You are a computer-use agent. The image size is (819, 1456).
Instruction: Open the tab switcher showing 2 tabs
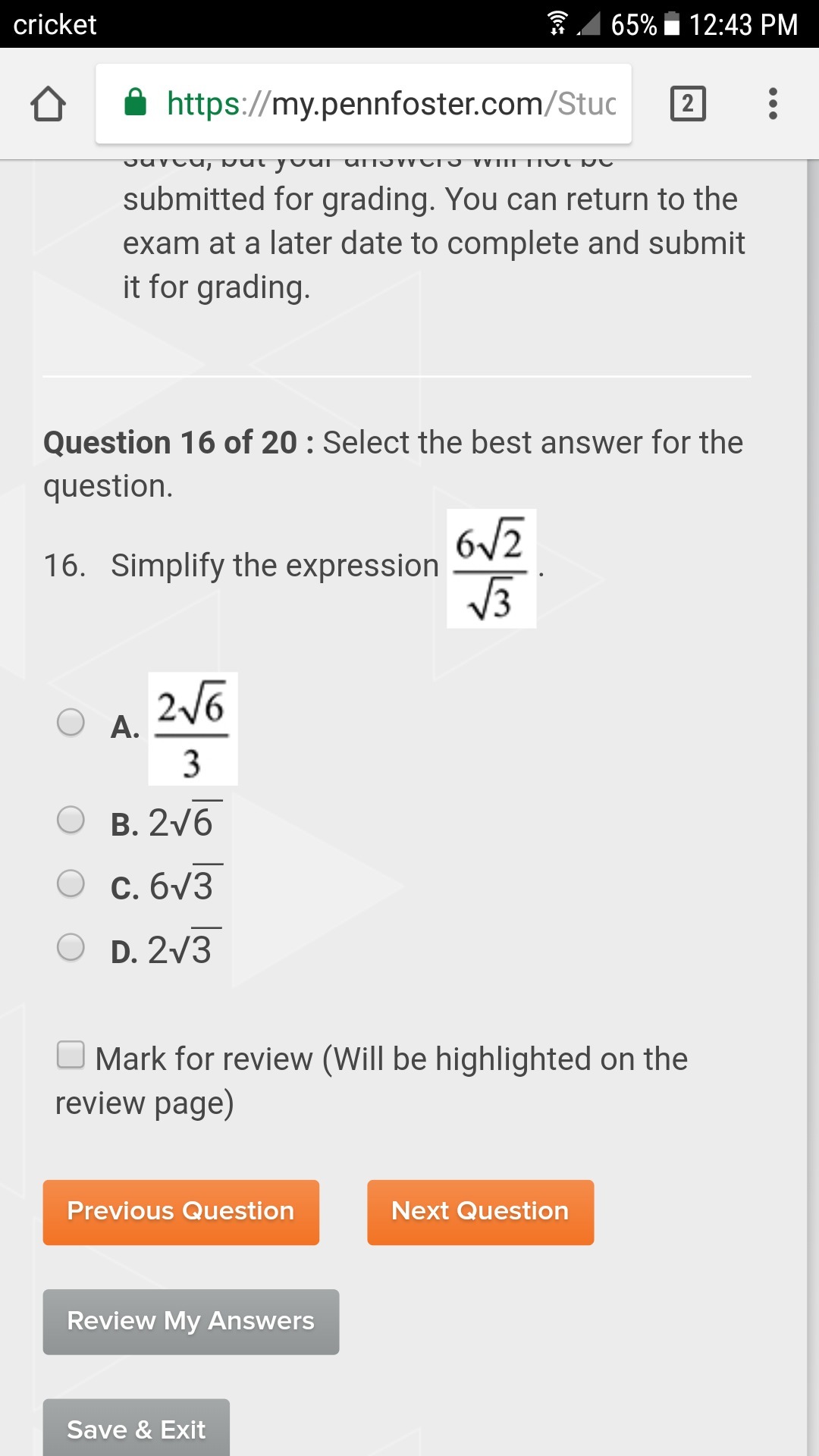click(x=688, y=104)
